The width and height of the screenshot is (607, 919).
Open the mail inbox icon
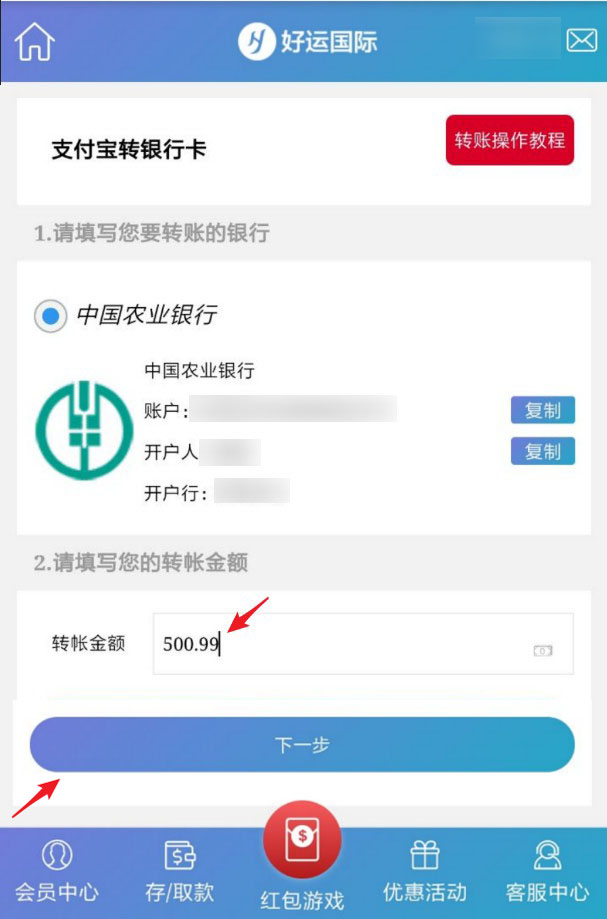[581, 40]
